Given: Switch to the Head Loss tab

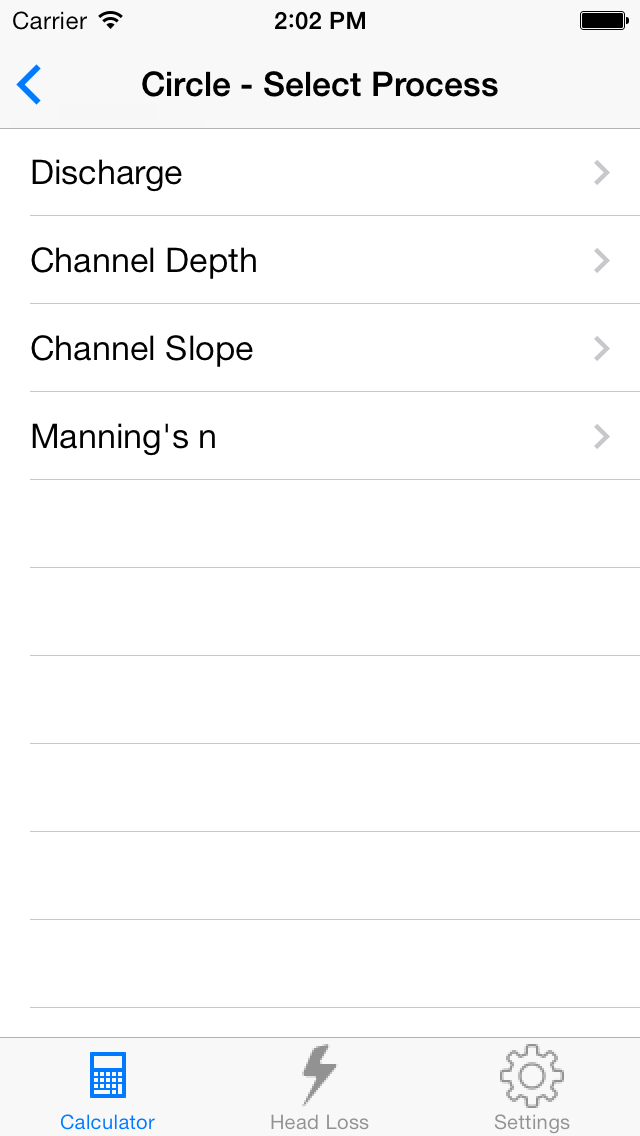Looking at the screenshot, I should coord(319,1088).
